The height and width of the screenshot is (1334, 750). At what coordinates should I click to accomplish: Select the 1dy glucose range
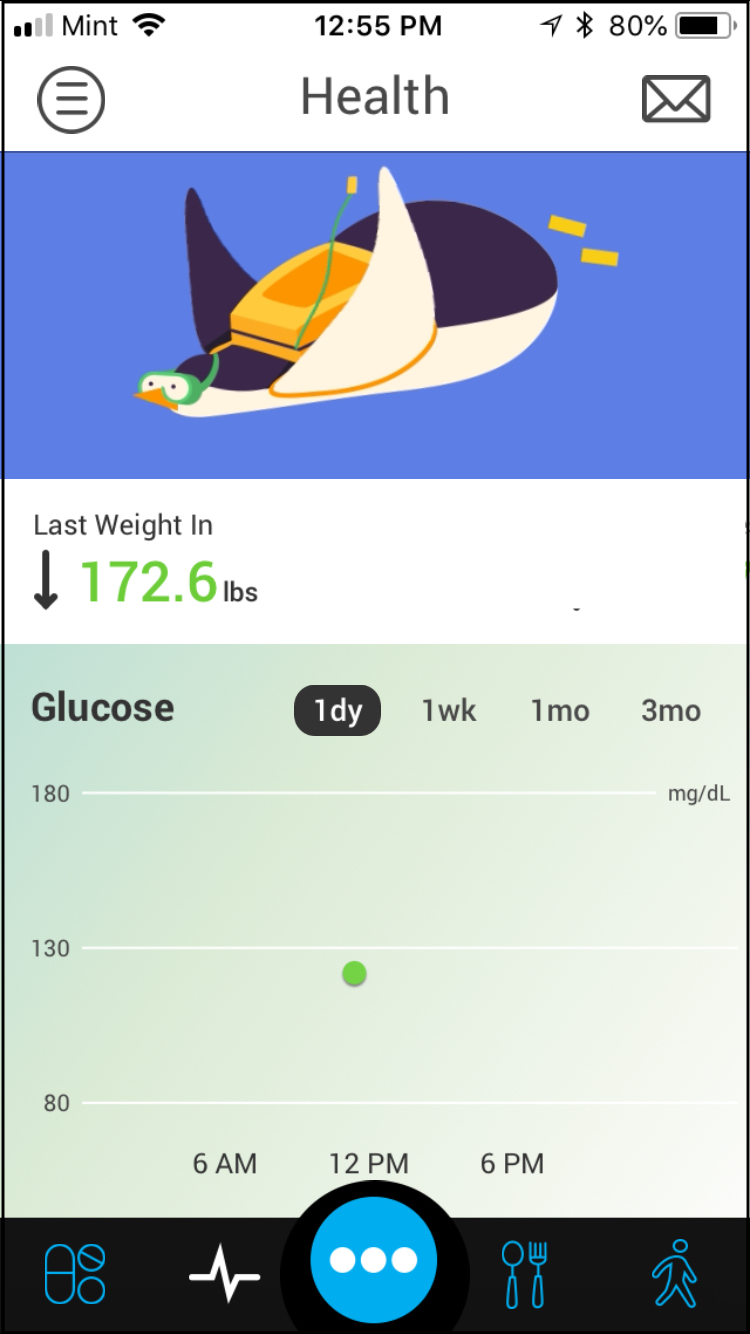coord(337,711)
